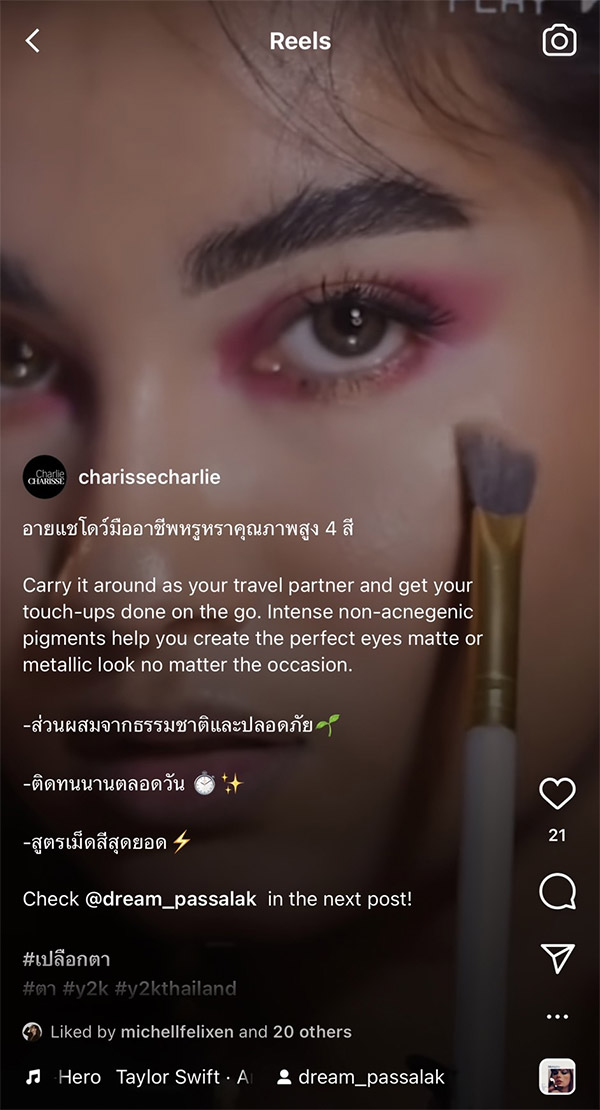Open the camera to create a reel
The width and height of the screenshot is (600, 1110).
tap(559, 40)
